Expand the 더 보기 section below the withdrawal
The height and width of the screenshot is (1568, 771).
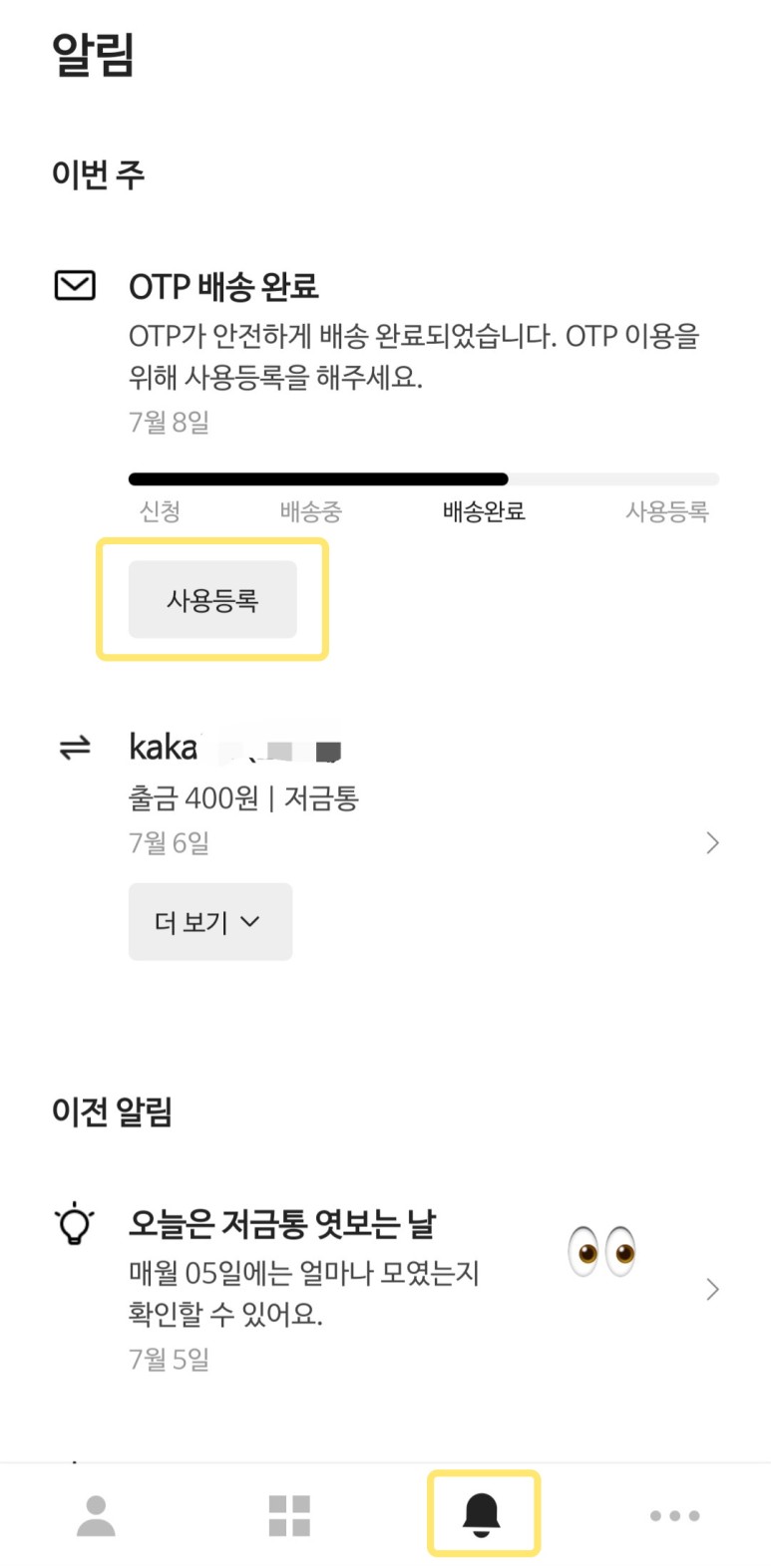(x=209, y=921)
